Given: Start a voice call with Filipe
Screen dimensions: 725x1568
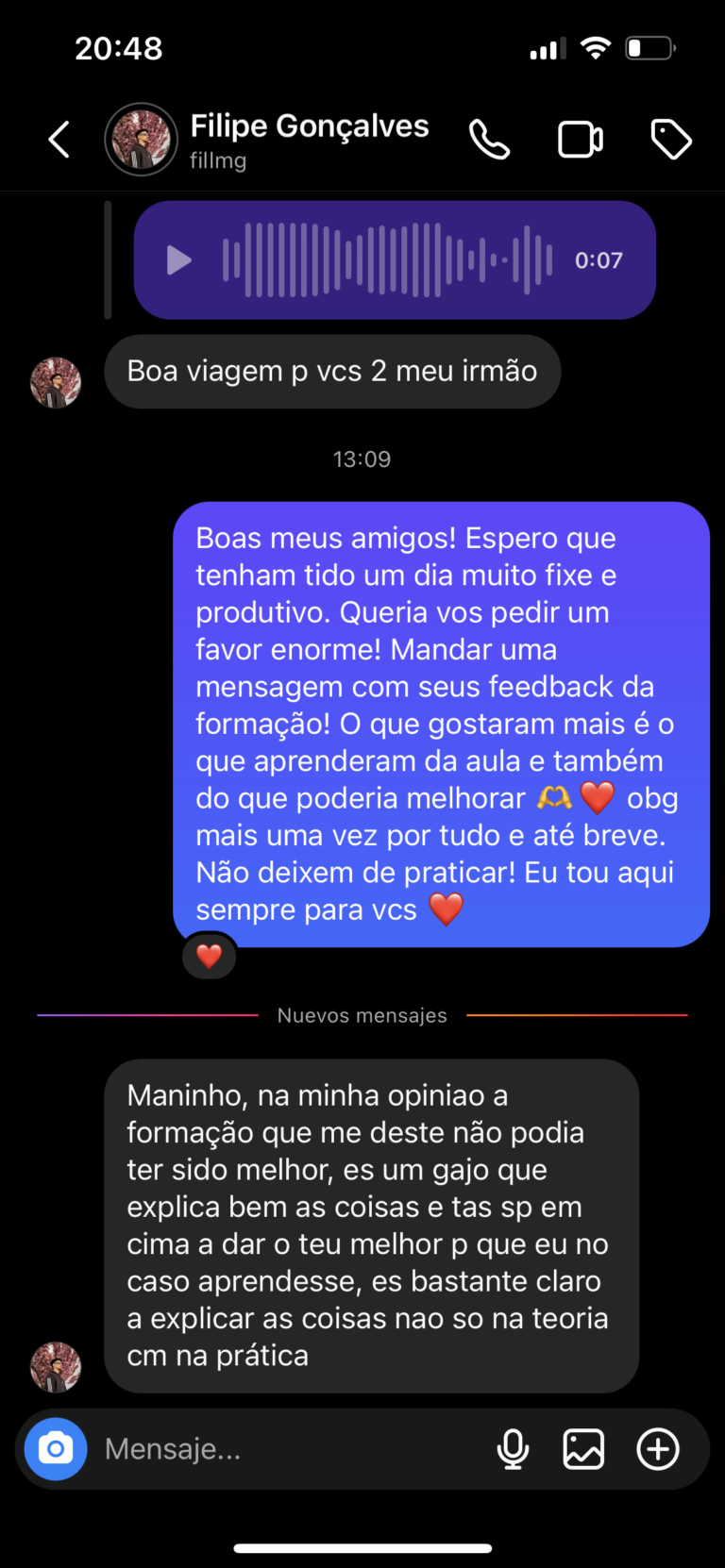Looking at the screenshot, I should (x=489, y=140).
